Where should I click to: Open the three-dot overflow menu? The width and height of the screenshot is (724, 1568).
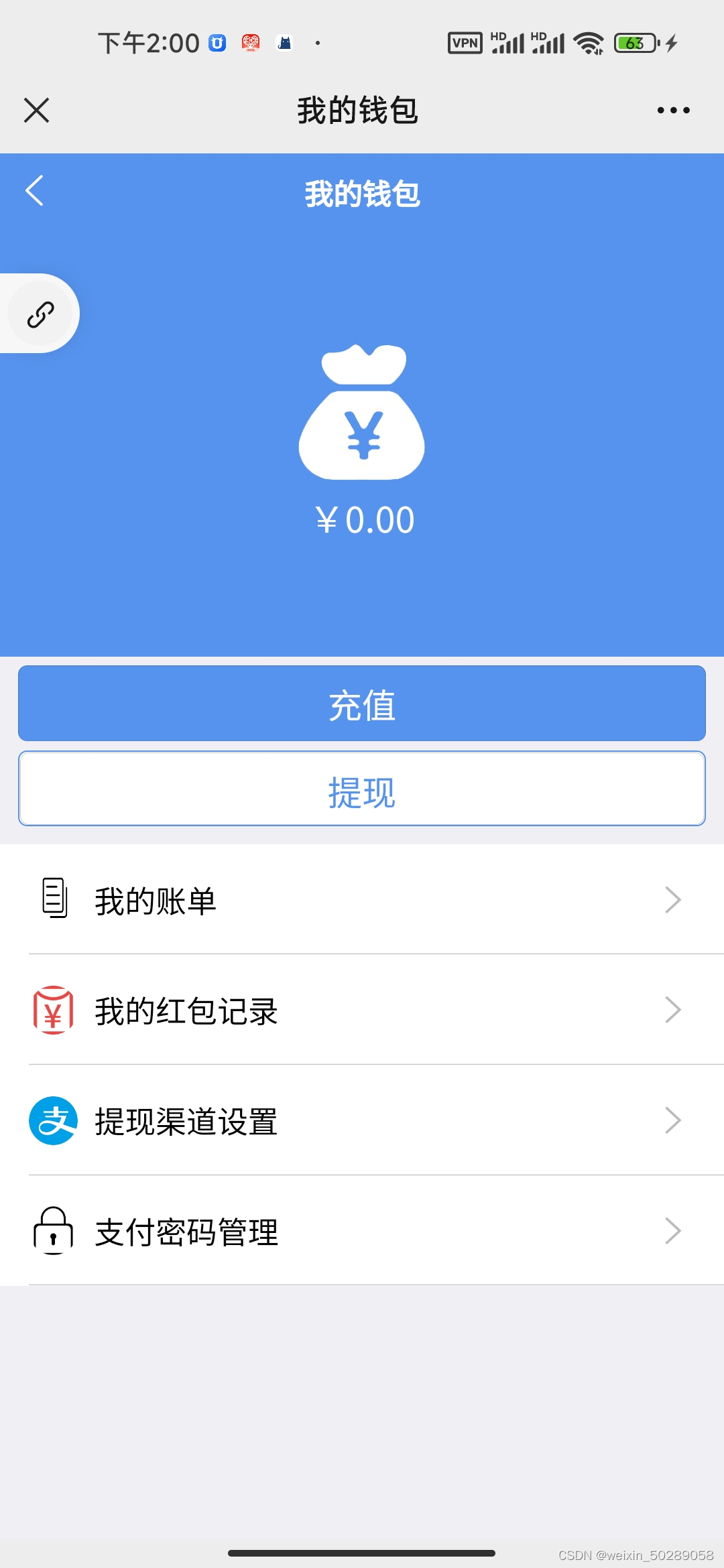click(x=673, y=111)
